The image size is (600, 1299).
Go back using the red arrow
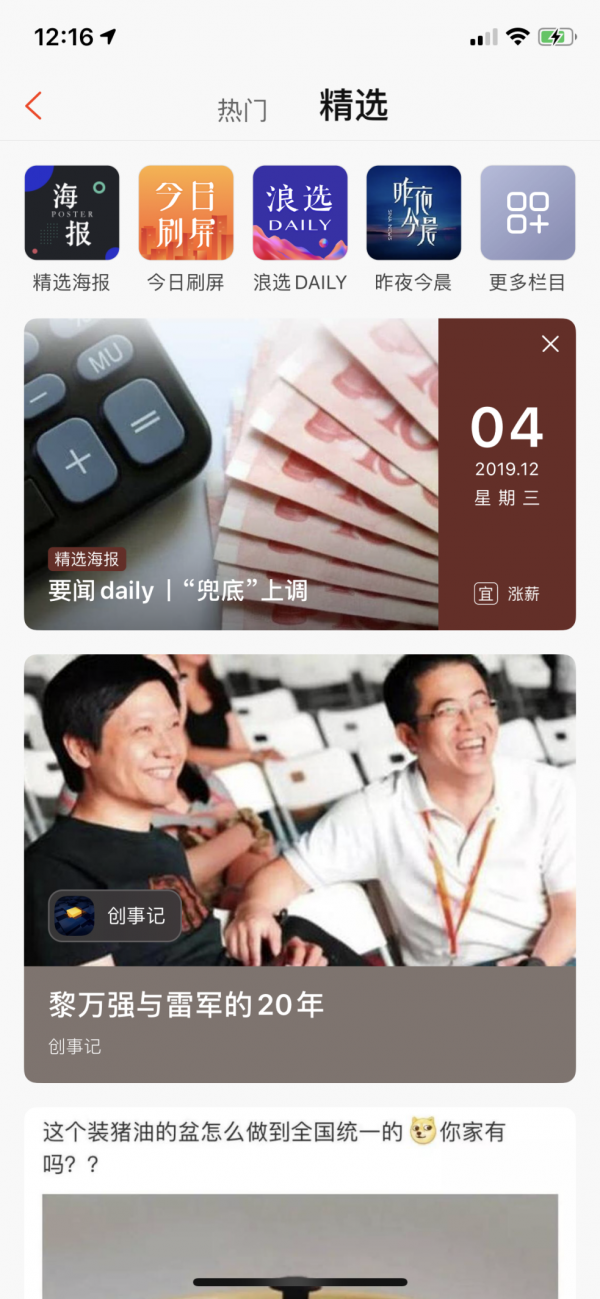(x=34, y=106)
